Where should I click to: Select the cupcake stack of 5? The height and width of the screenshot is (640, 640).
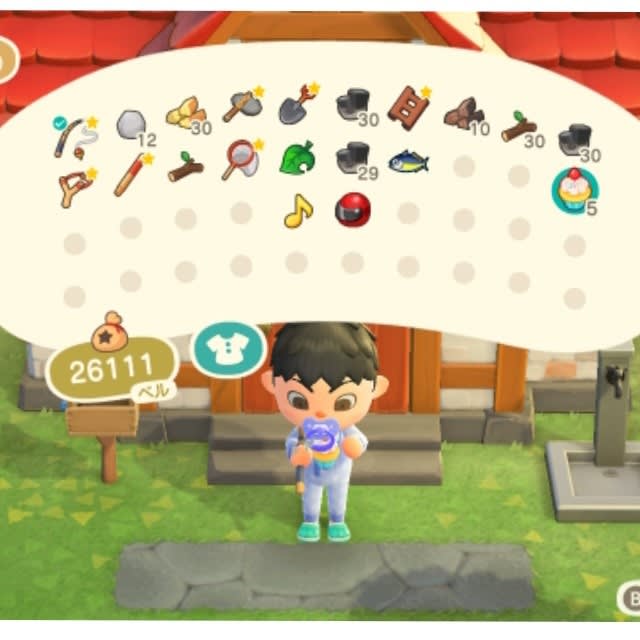tap(574, 188)
